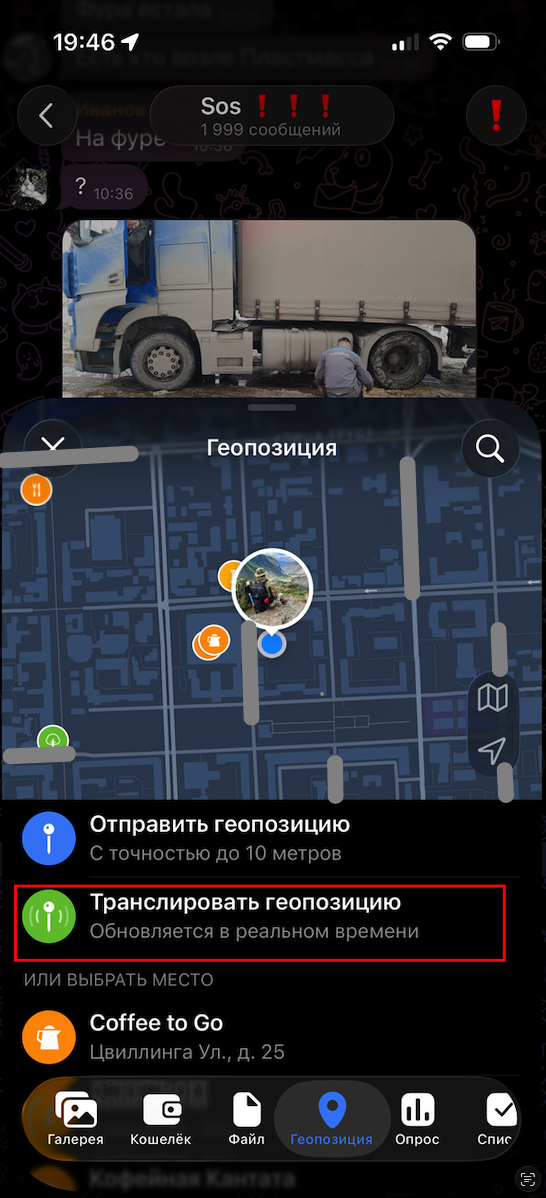Viewport: 546px width, 1198px height.
Task: Go back from the Sos chat
Action: click(47, 116)
